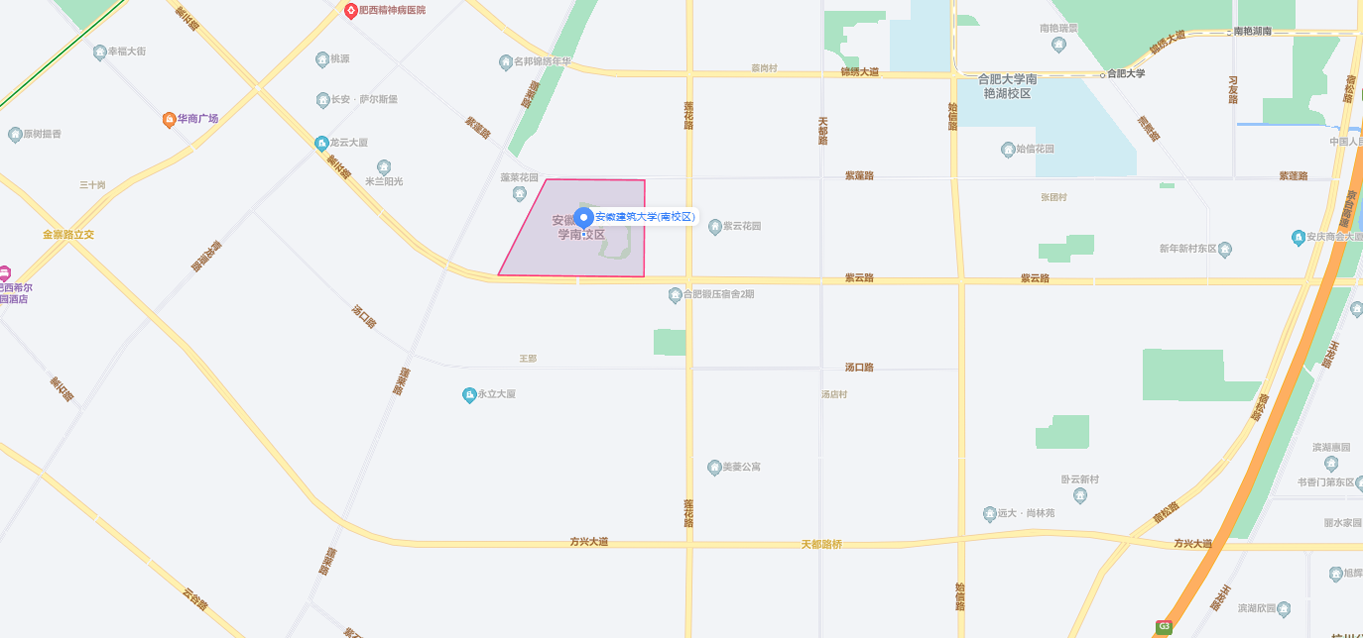This screenshot has width=1363, height=638.
Task: Select the 卧云新村 residential marker
Action: tap(1078, 494)
